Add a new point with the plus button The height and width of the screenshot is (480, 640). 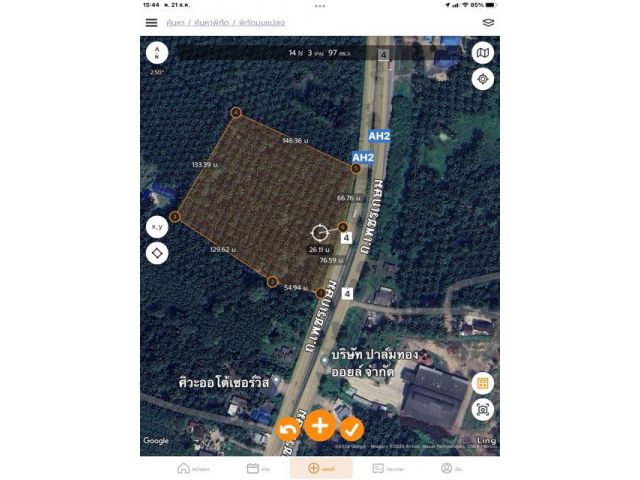[x=320, y=425]
